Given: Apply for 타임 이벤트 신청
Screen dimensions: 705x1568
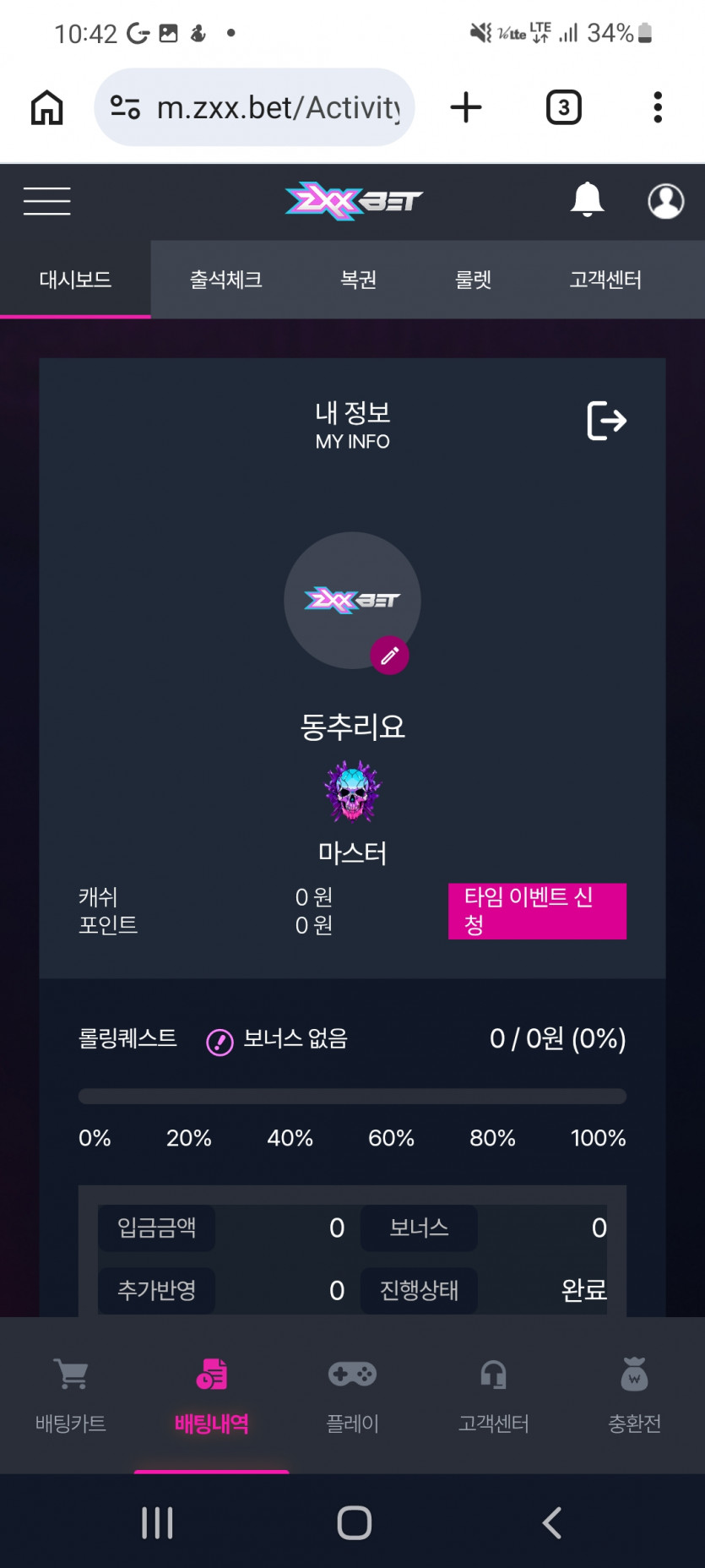Looking at the screenshot, I should pyautogui.click(x=537, y=911).
